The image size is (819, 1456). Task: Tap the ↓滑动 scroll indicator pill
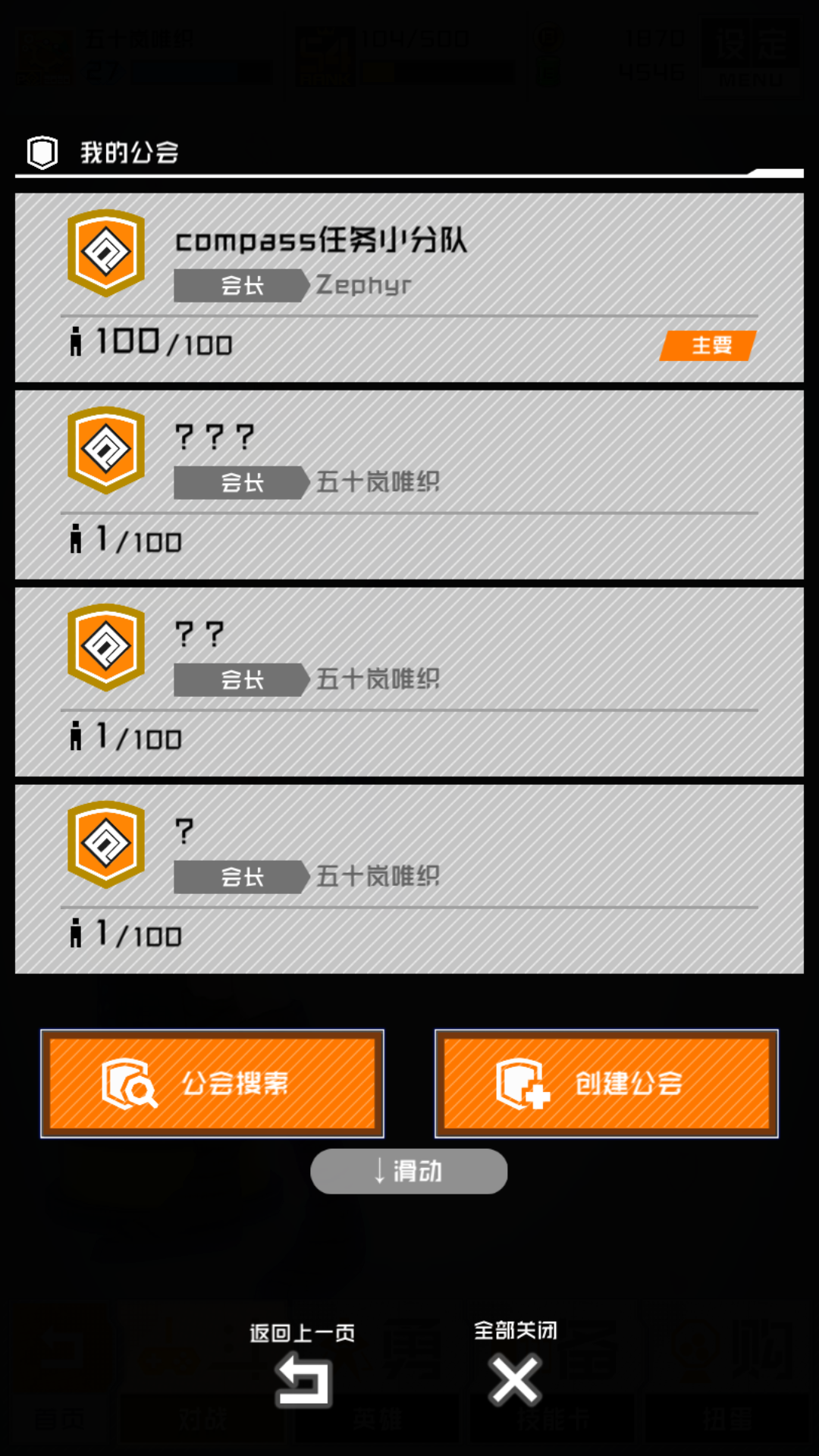click(409, 1171)
